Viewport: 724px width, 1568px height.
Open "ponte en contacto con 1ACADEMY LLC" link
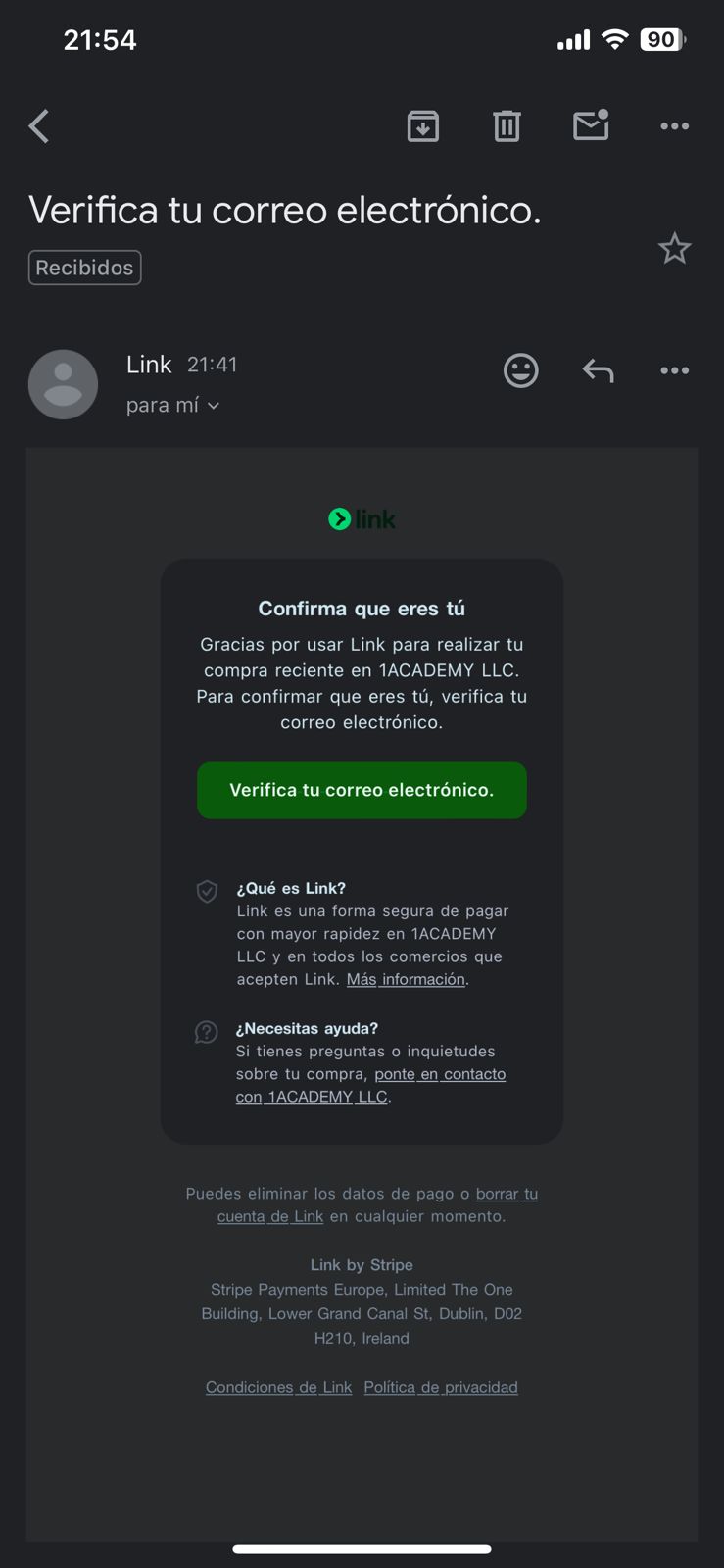[370, 1085]
